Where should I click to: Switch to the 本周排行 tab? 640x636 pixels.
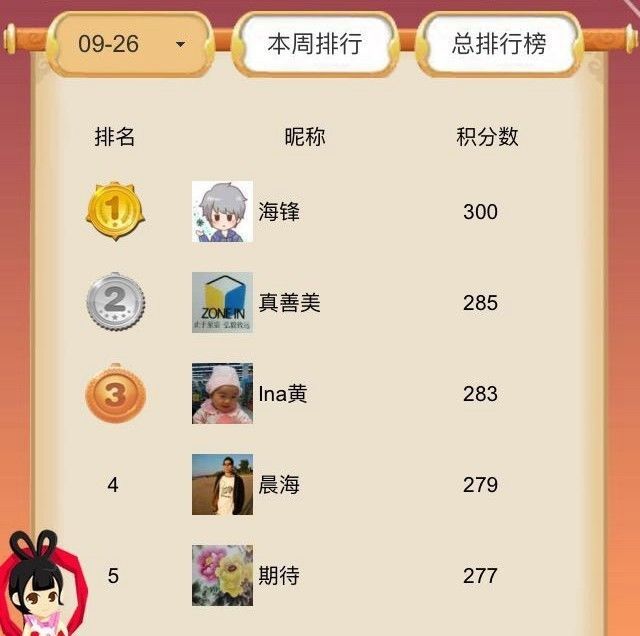coord(315,45)
